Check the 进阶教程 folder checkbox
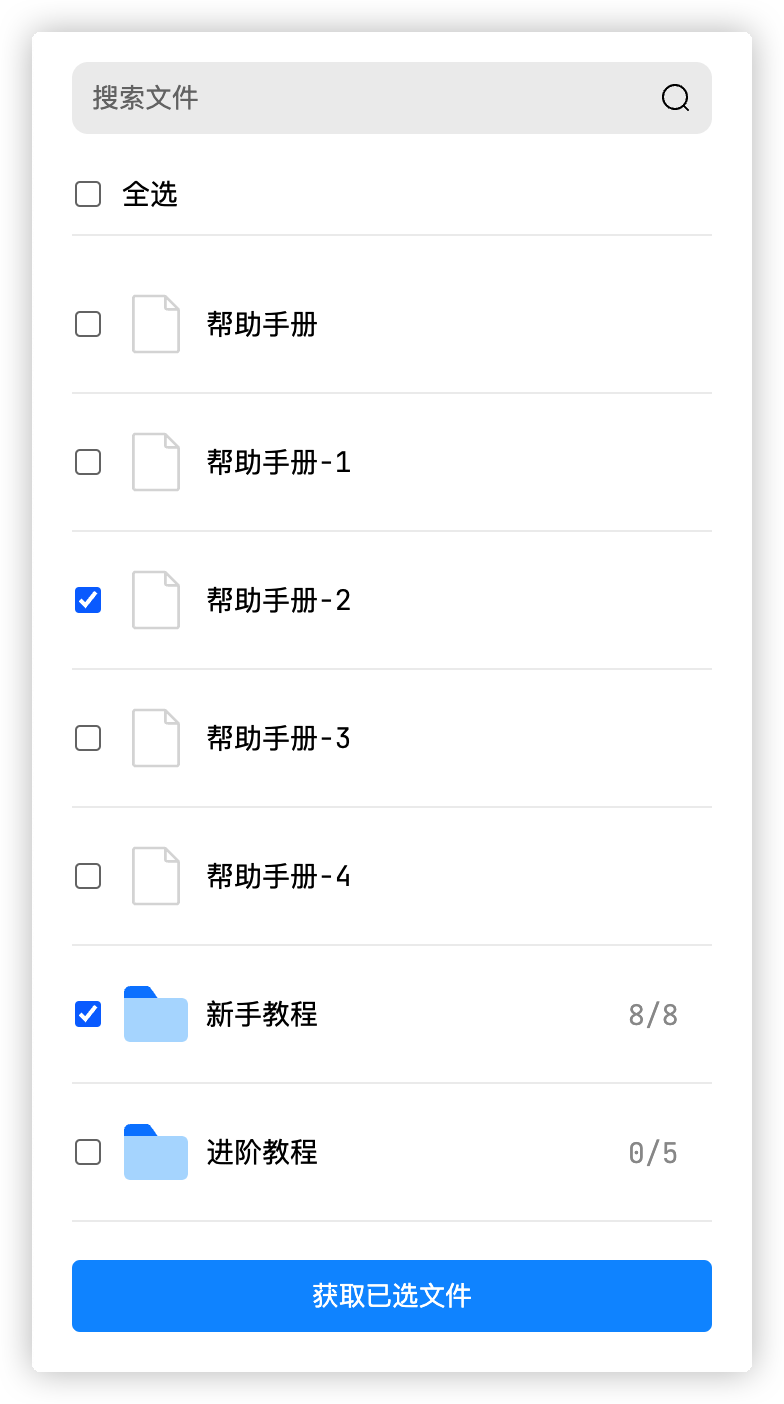The width and height of the screenshot is (784, 1404). click(88, 1152)
